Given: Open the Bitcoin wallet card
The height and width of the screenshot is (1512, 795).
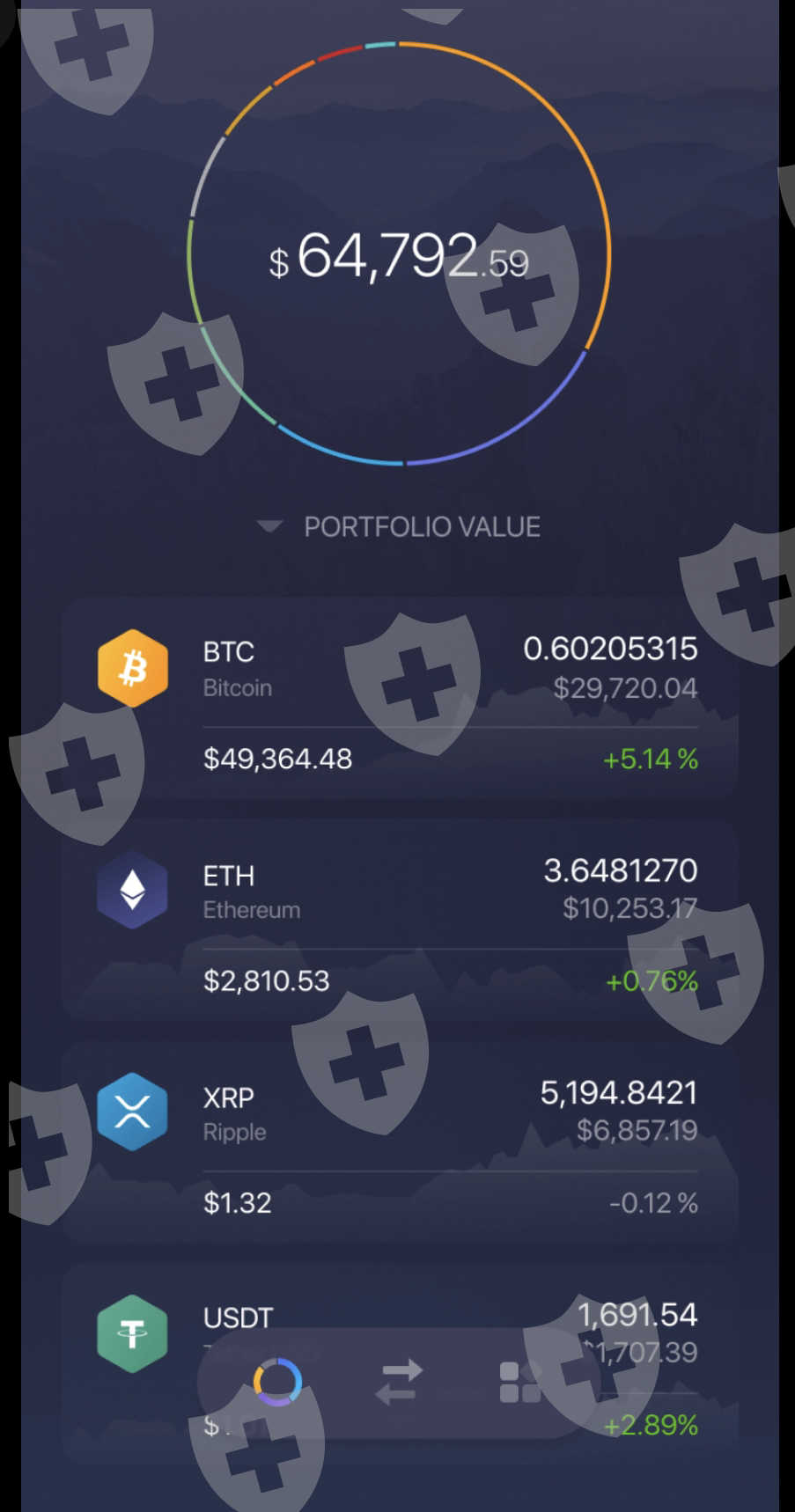Looking at the screenshot, I should (399, 699).
